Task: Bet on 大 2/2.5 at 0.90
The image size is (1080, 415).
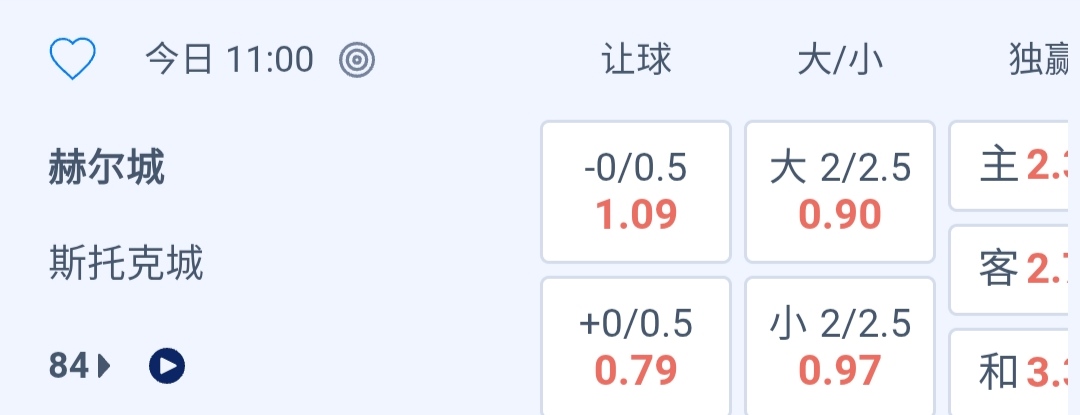Action: 840,191
